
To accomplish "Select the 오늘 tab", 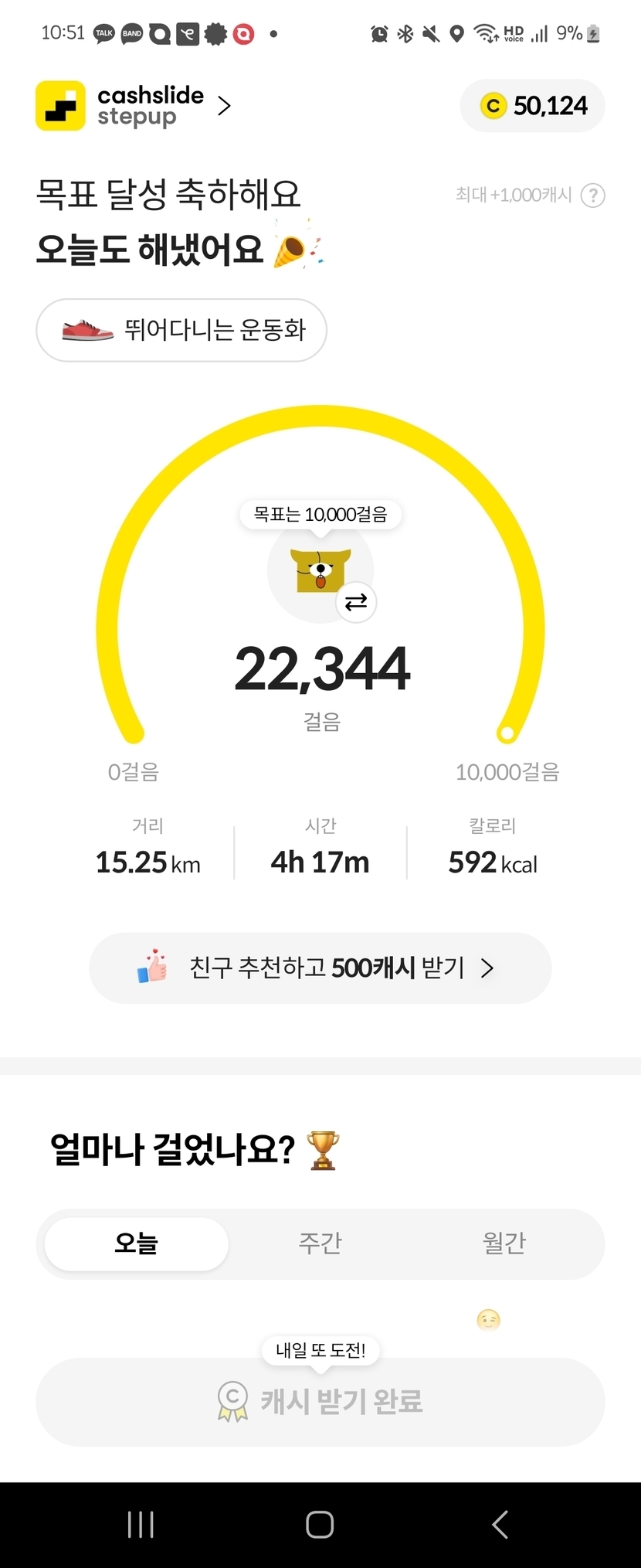I will click(137, 1243).
